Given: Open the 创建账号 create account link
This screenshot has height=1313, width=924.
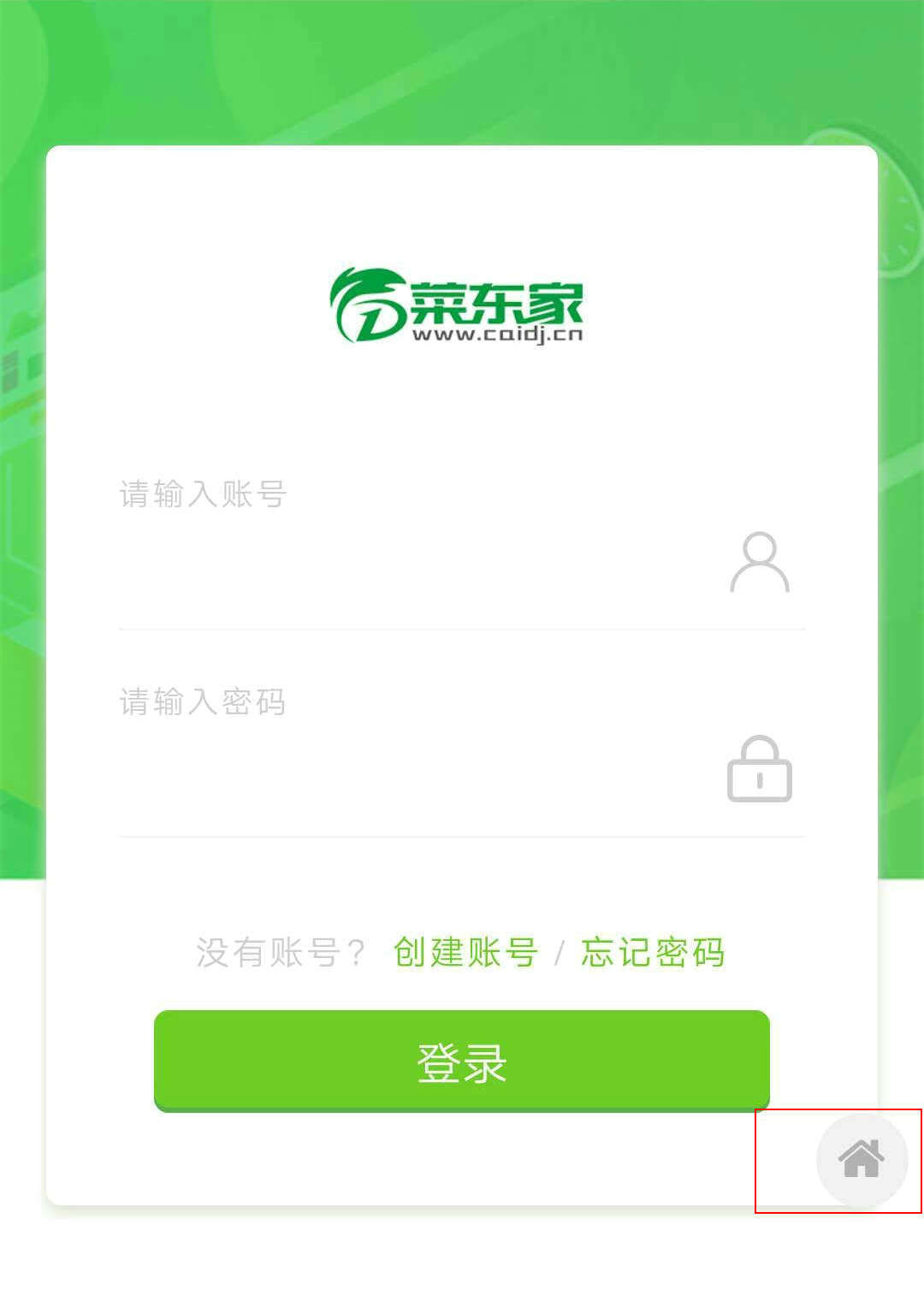Looking at the screenshot, I should [465, 952].
